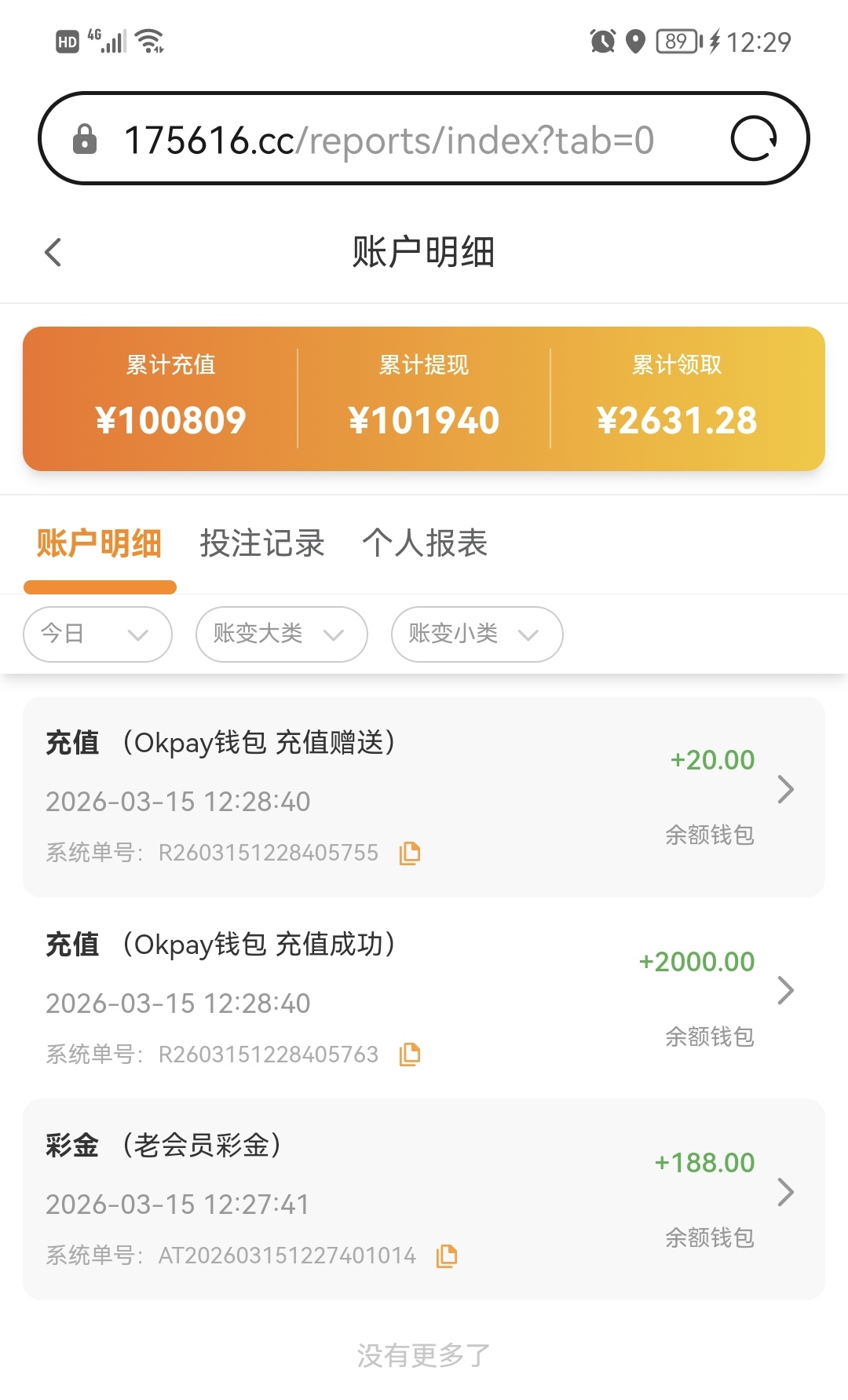The image size is (848, 1400).
Task: Reload the page in the browser
Action: point(753,139)
